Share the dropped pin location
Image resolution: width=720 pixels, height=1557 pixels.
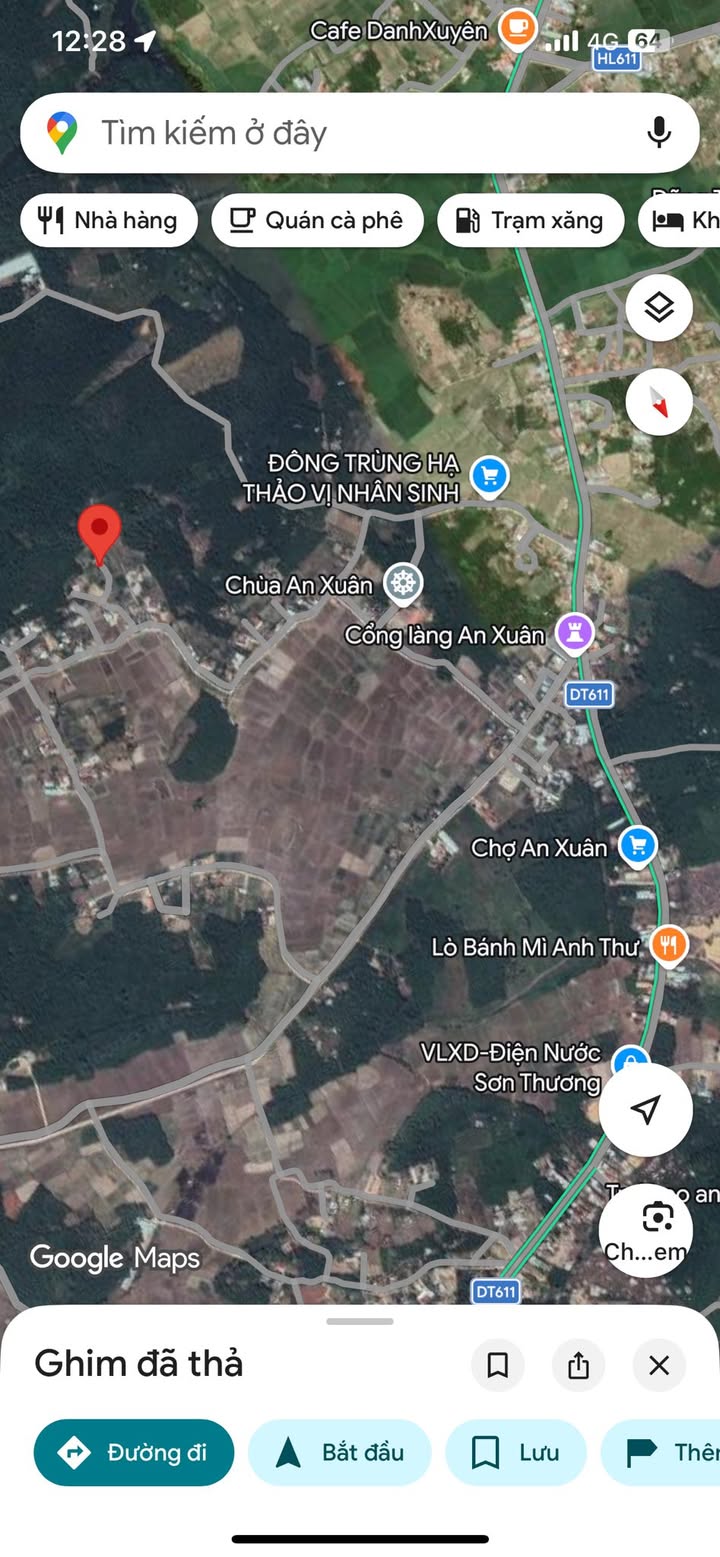point(578,1365)
